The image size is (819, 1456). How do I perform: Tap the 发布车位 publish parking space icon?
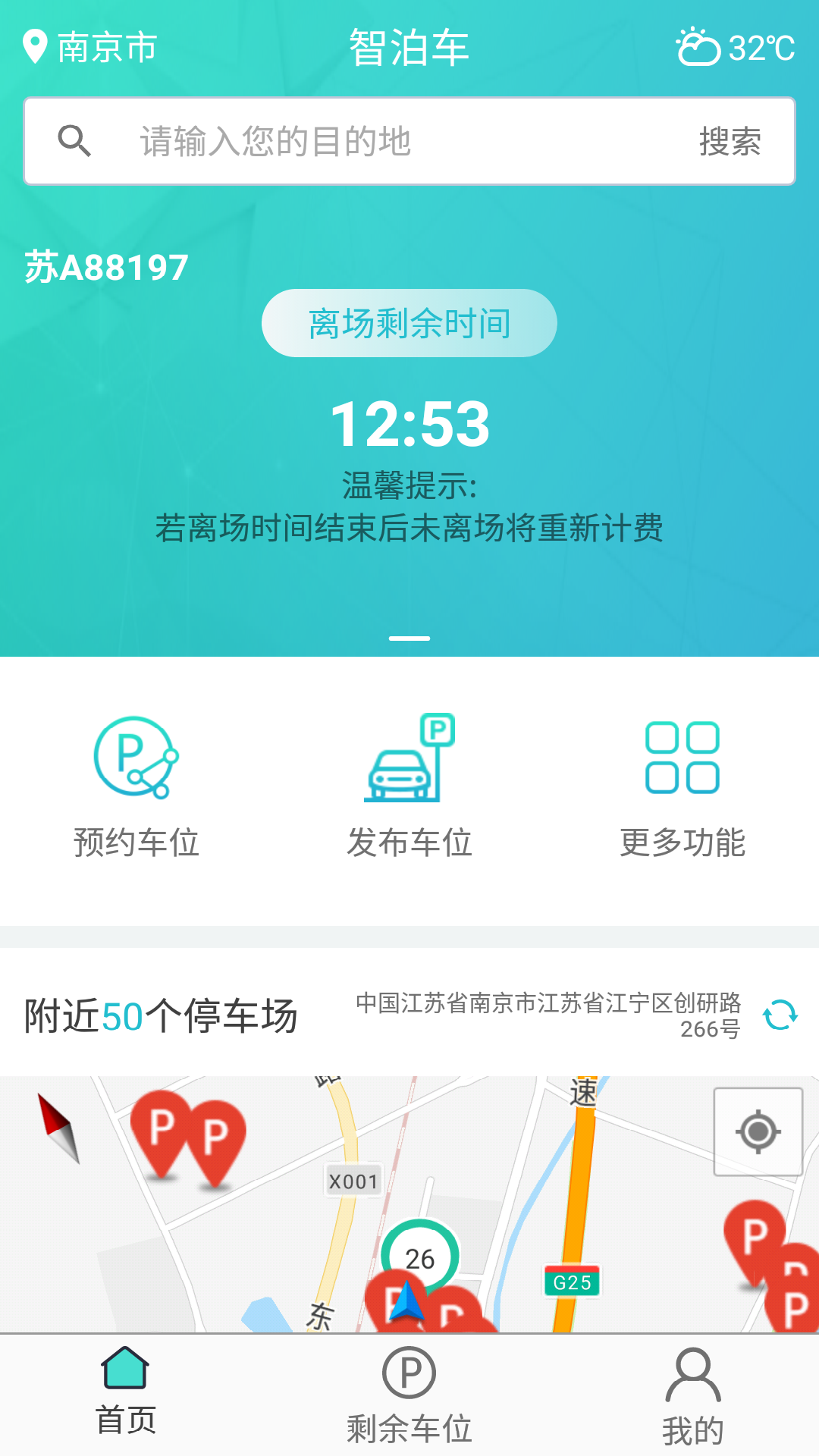pyautogui.click(x=409, y=762)
